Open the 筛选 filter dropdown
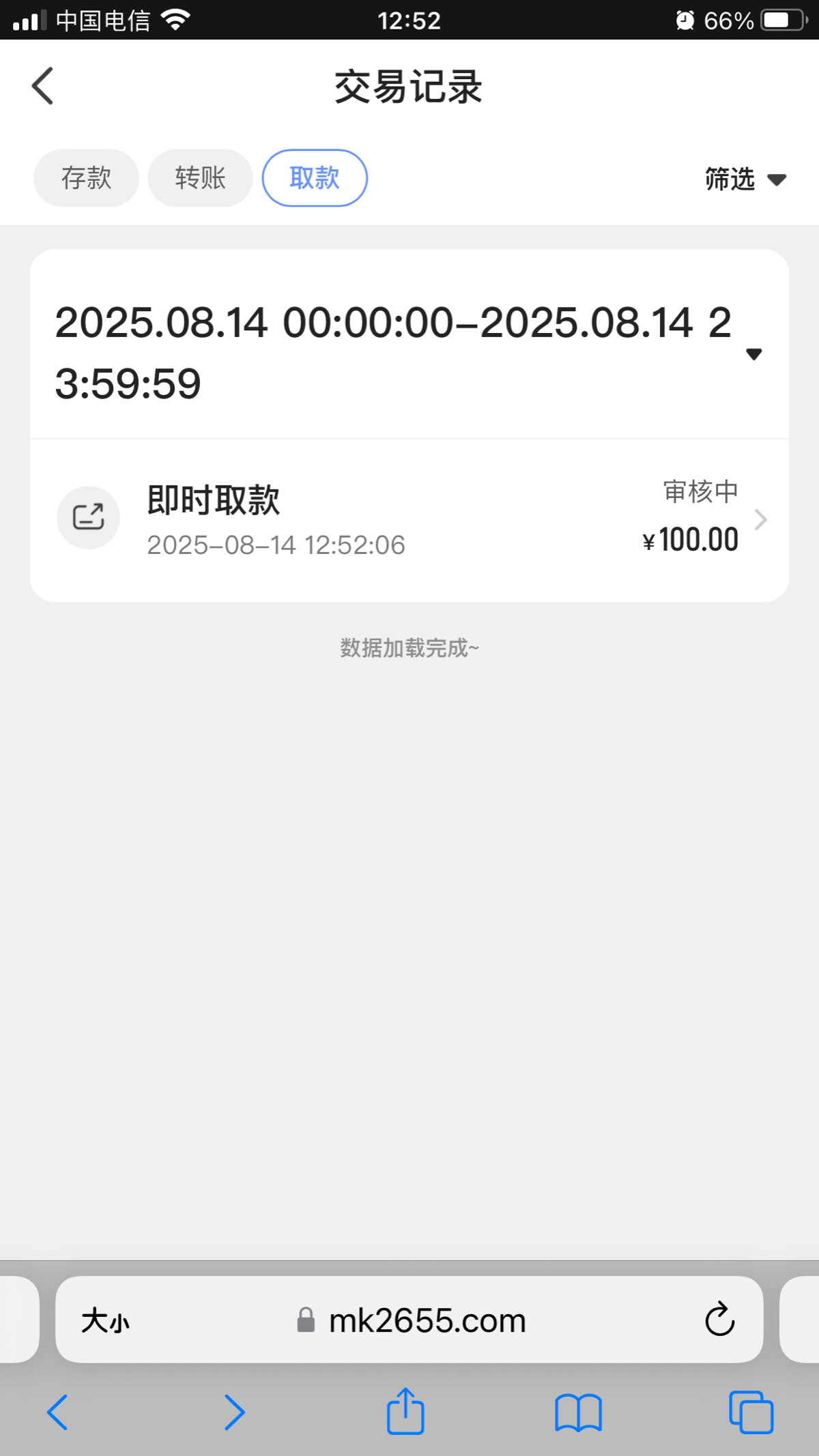This screenshot has width=819, height=1456. [745, 179]
